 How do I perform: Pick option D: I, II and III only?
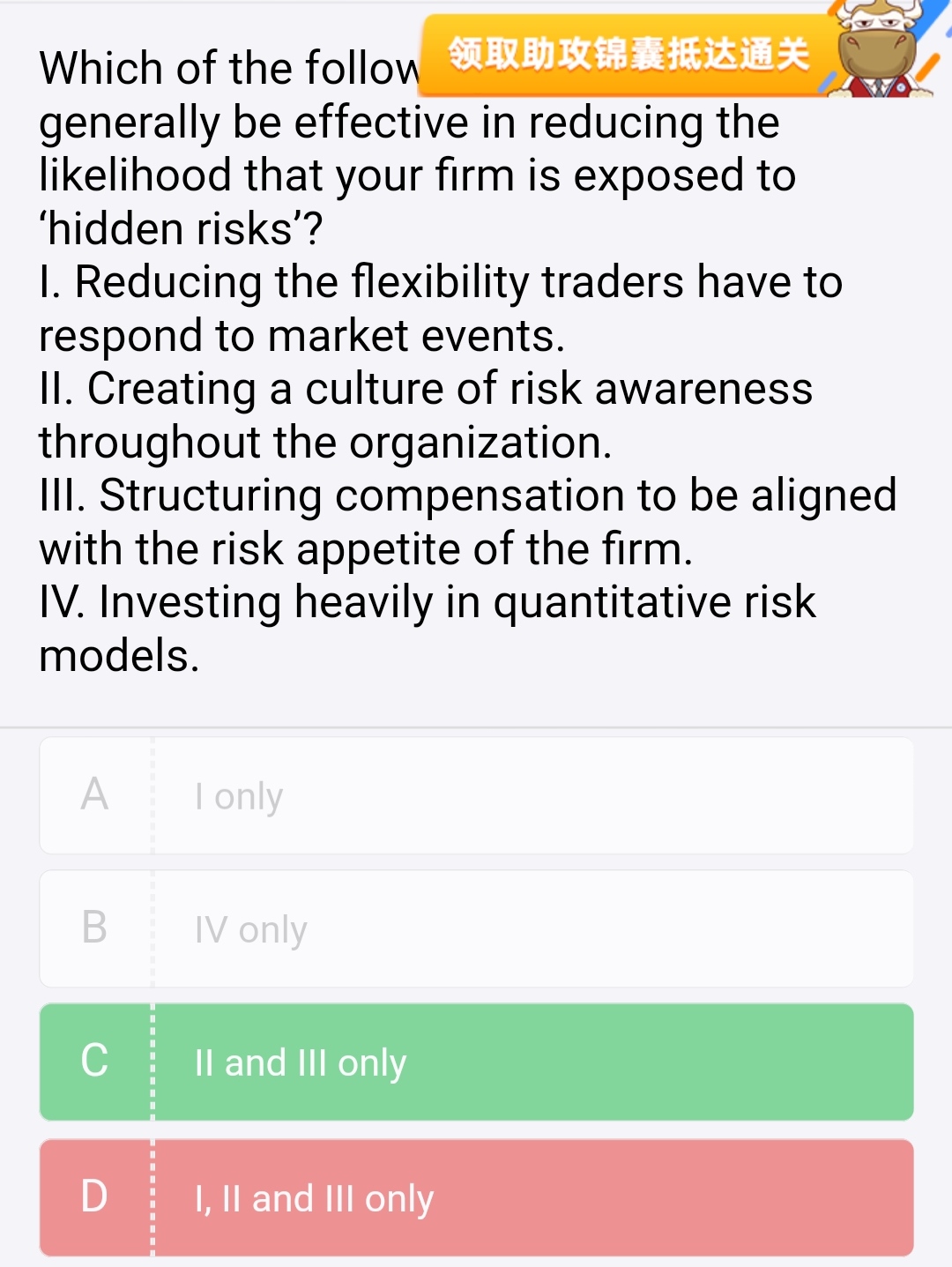(476, 1197)
